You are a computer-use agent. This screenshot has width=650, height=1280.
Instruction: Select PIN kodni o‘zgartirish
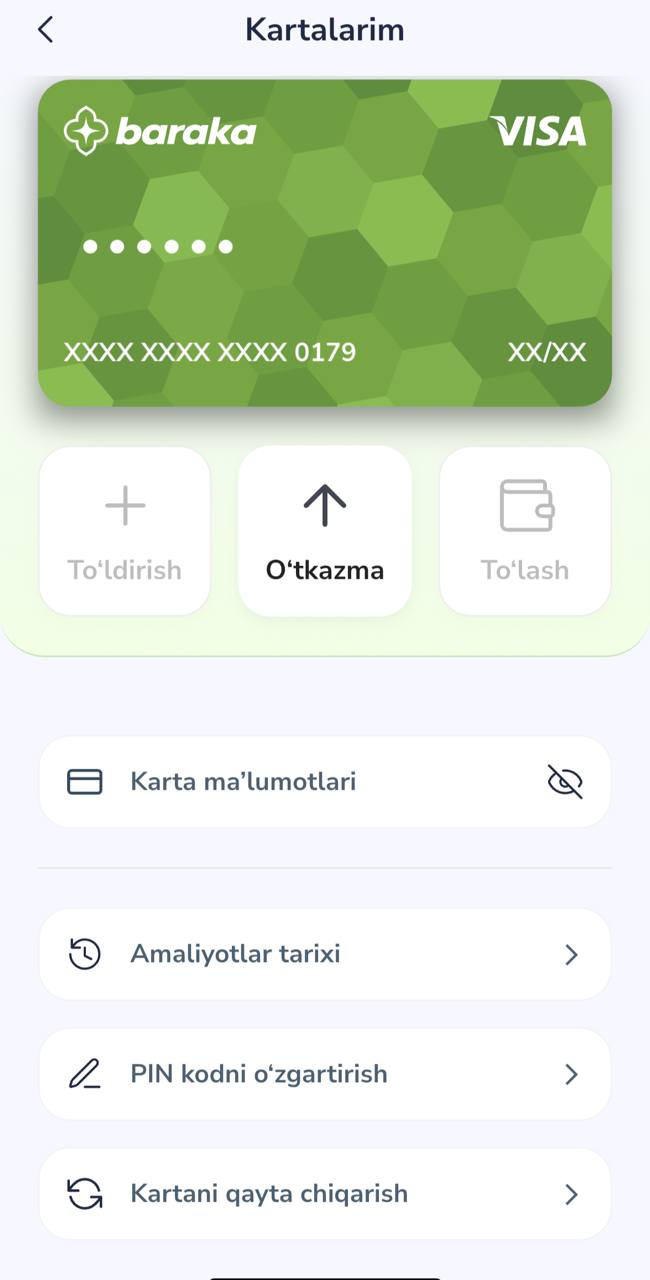pos(325,1074)
